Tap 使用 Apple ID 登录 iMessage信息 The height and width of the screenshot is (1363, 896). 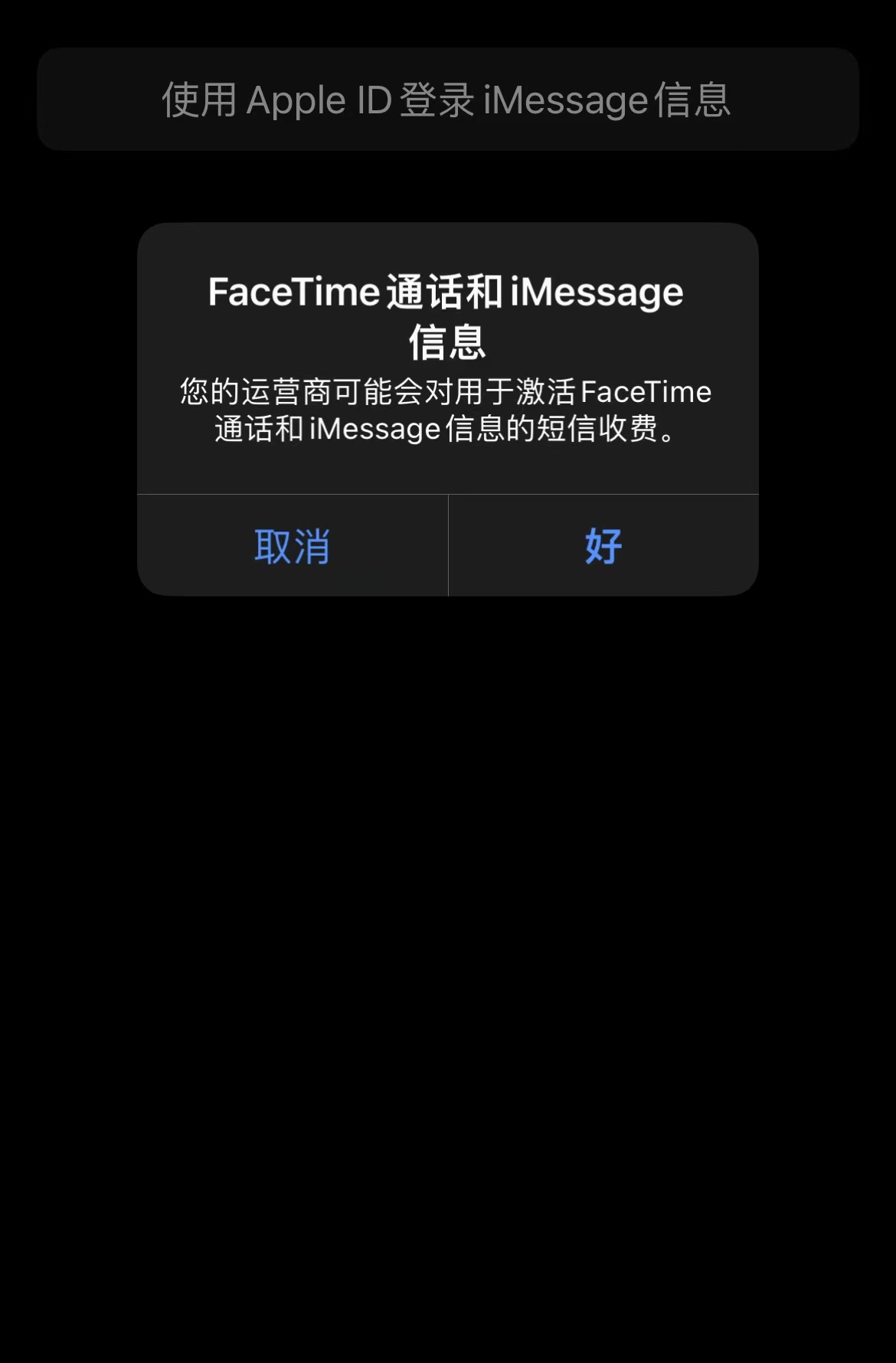[x=447, y=100]
